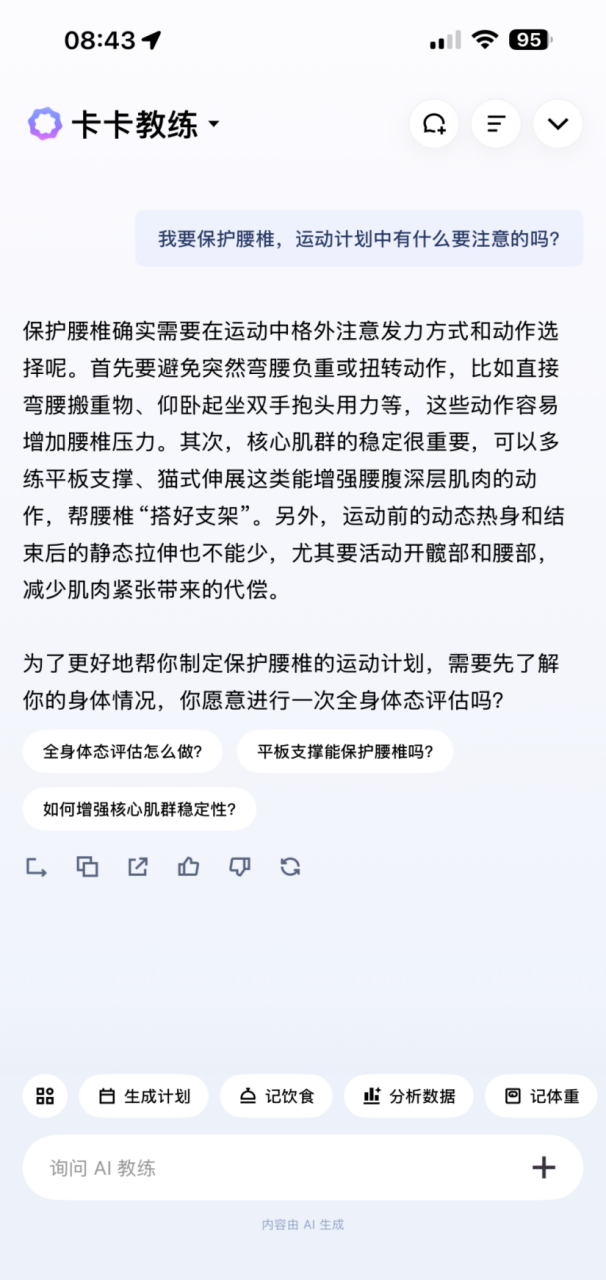
Task: Select the 平板支撑能保护腰椎吗? suggestion
Action: pyautogui.click(x=345, y=752)
